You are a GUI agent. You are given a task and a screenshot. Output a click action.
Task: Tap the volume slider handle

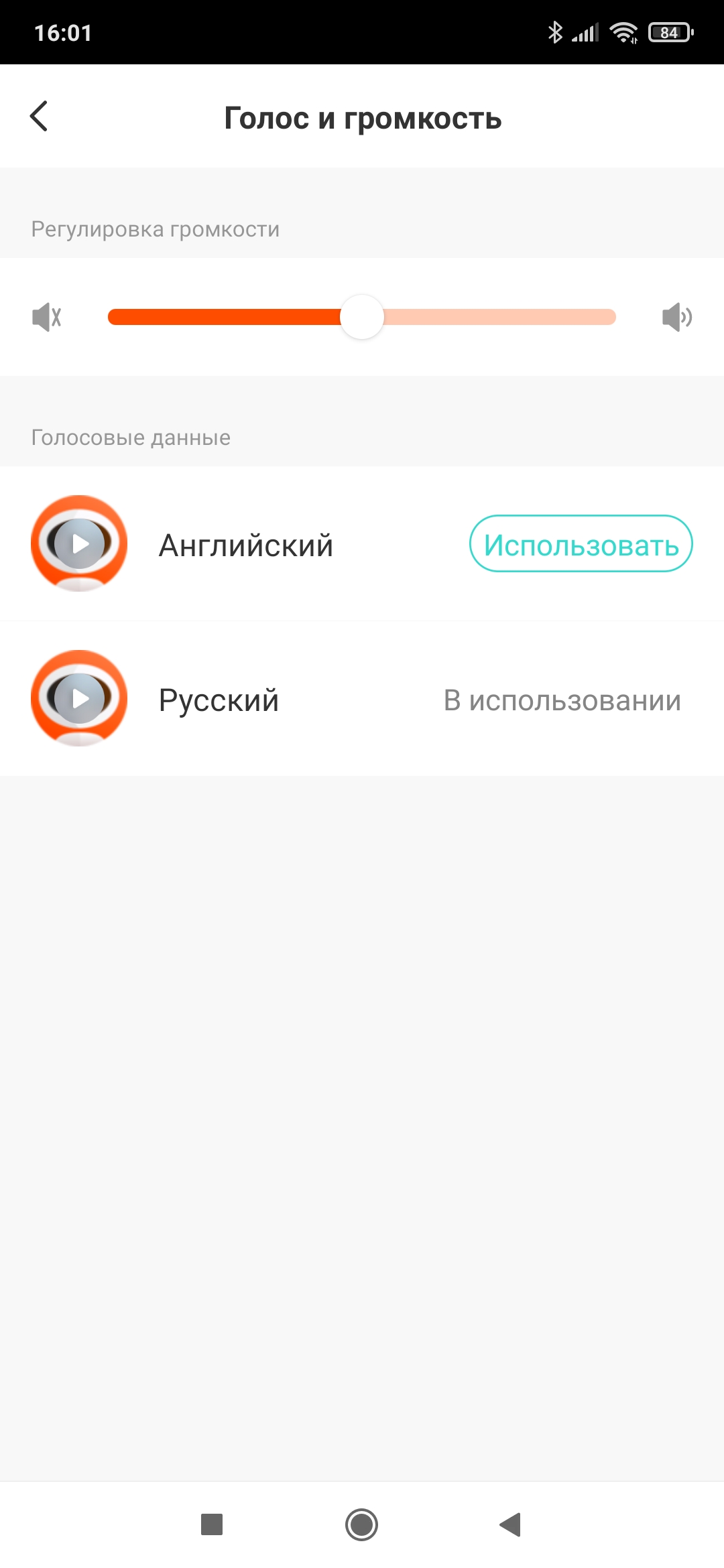point(362,317)
